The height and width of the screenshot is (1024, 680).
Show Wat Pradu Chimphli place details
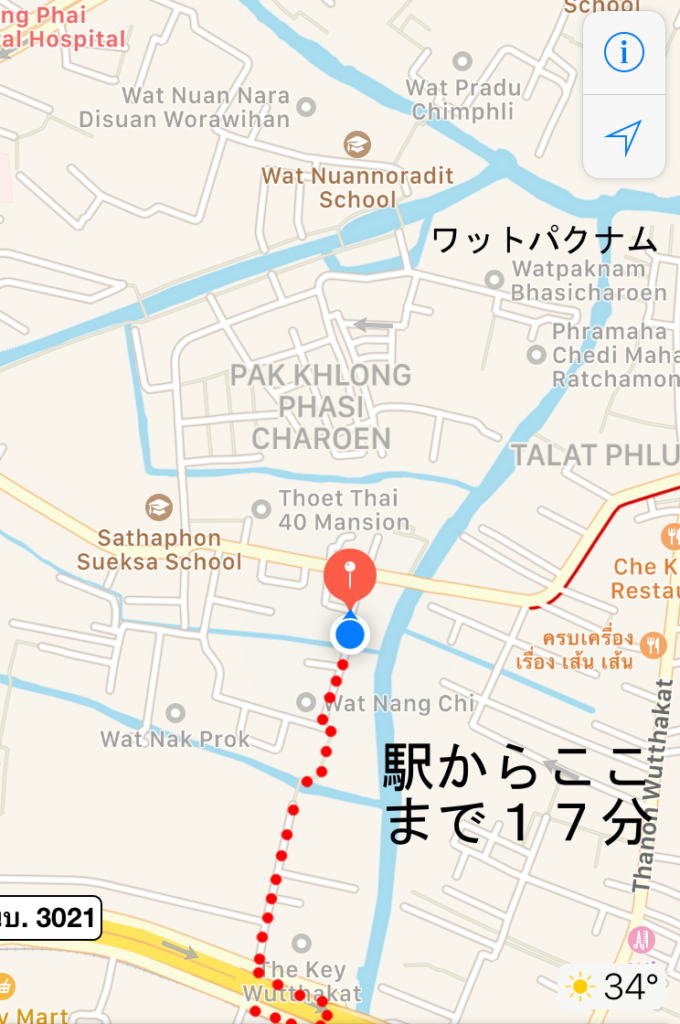(462, 62)
